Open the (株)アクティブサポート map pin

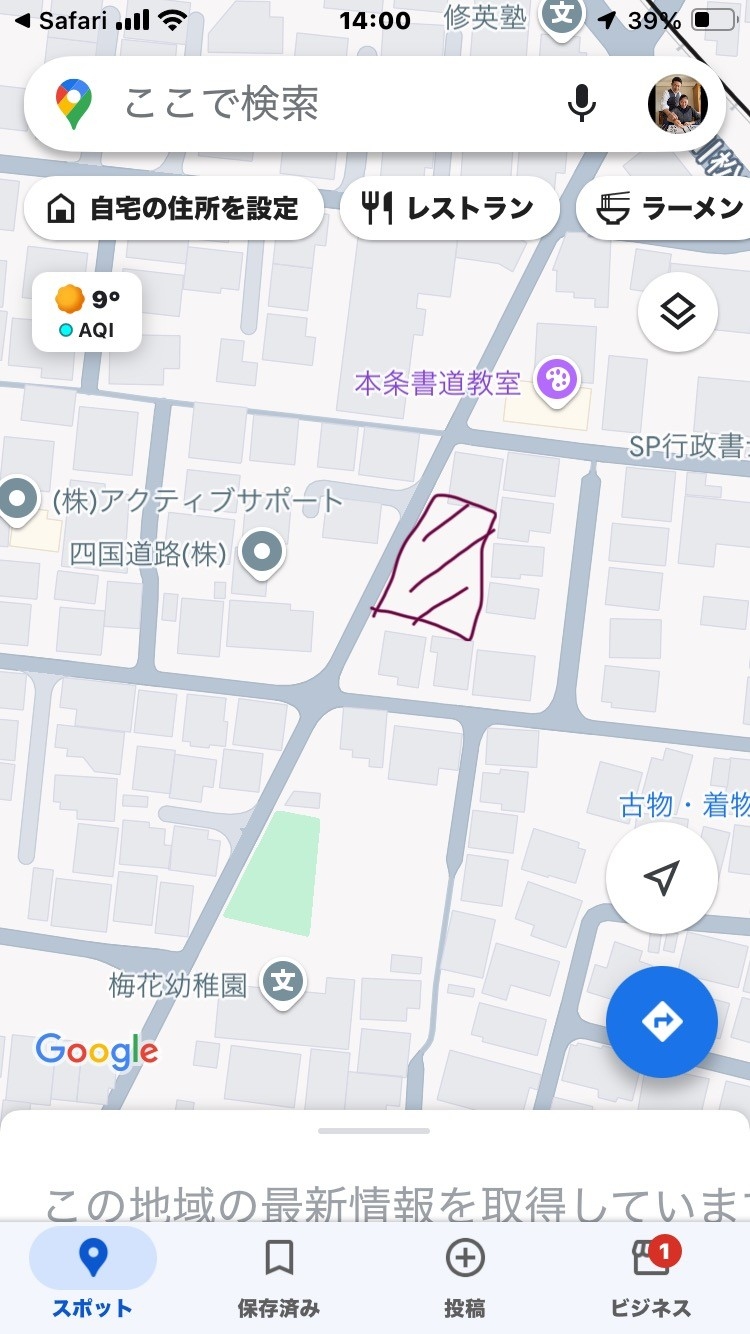18,499
